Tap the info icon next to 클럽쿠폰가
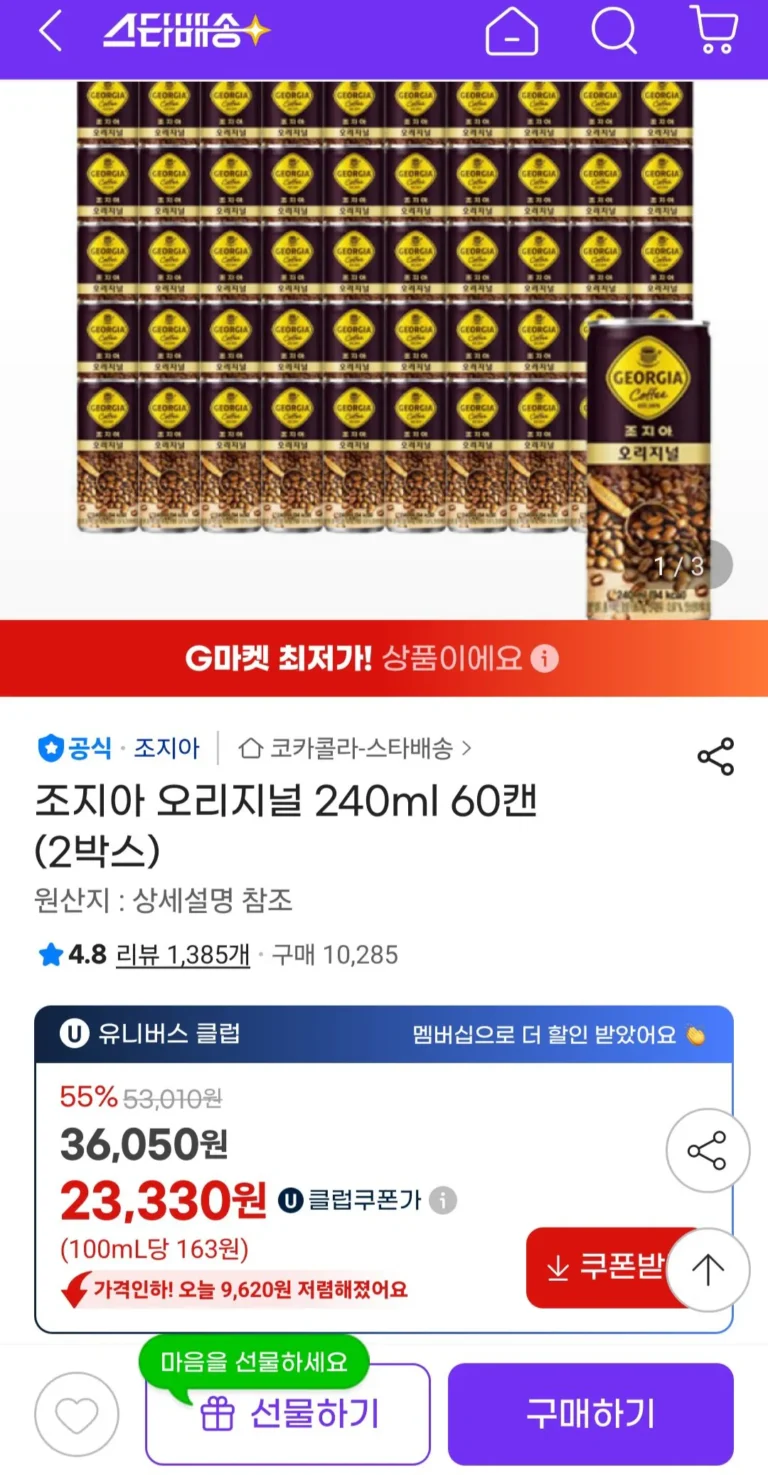The height and width of the screenshot is (1475, 768). tap(443, 1200)
